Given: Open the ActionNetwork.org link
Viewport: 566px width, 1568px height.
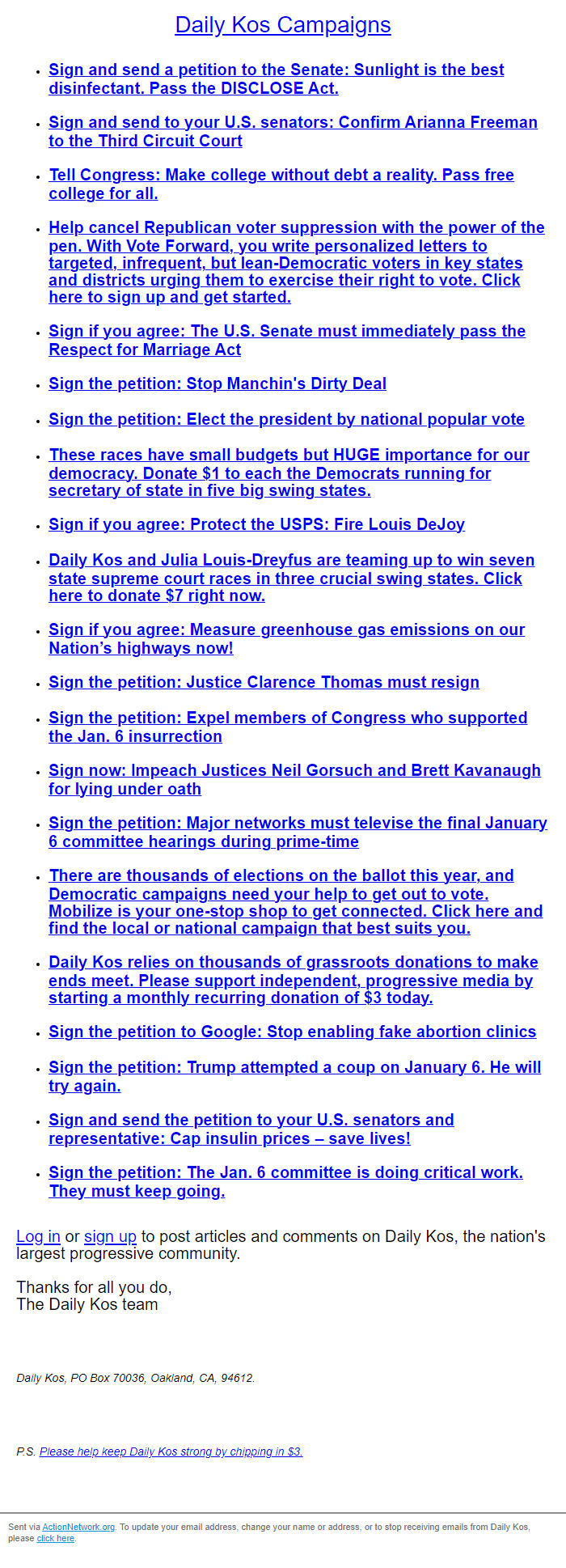Looking at the screenshot, I should (x=78, y=1527).
